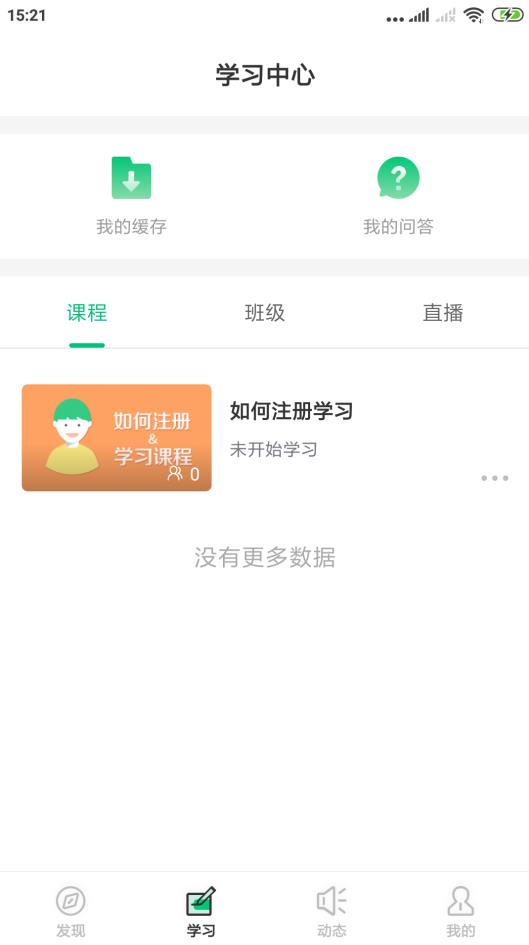Select the 课程 tab
Image resolution: width=529 pixels, height=945 pixels.
click(x=87, y=313)
